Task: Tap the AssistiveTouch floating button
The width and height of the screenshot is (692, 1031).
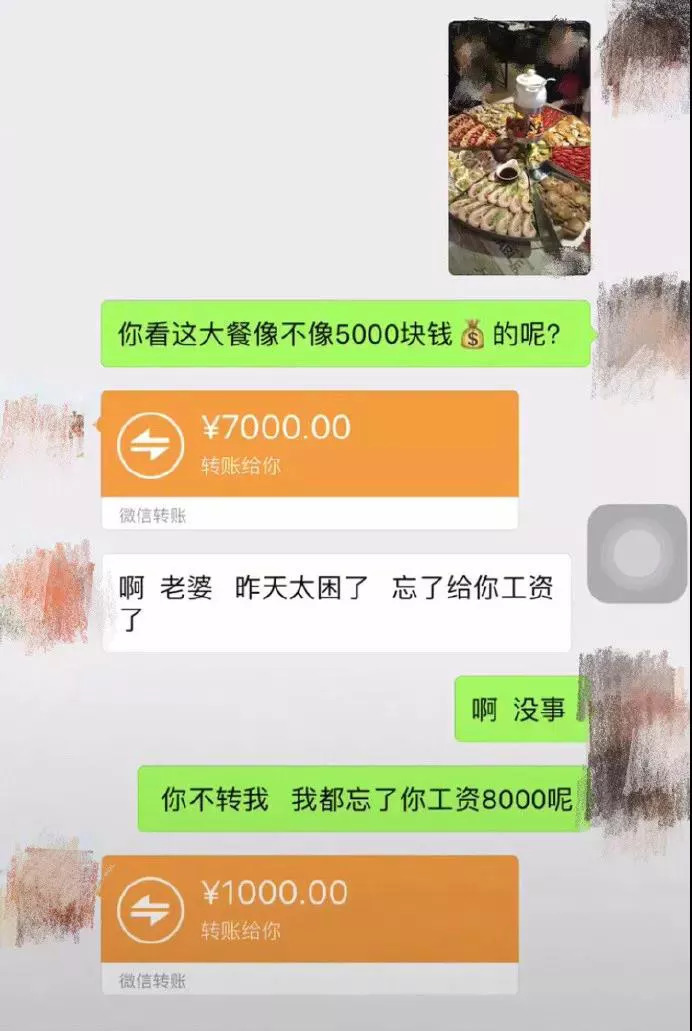Action: tap(636, 553)
